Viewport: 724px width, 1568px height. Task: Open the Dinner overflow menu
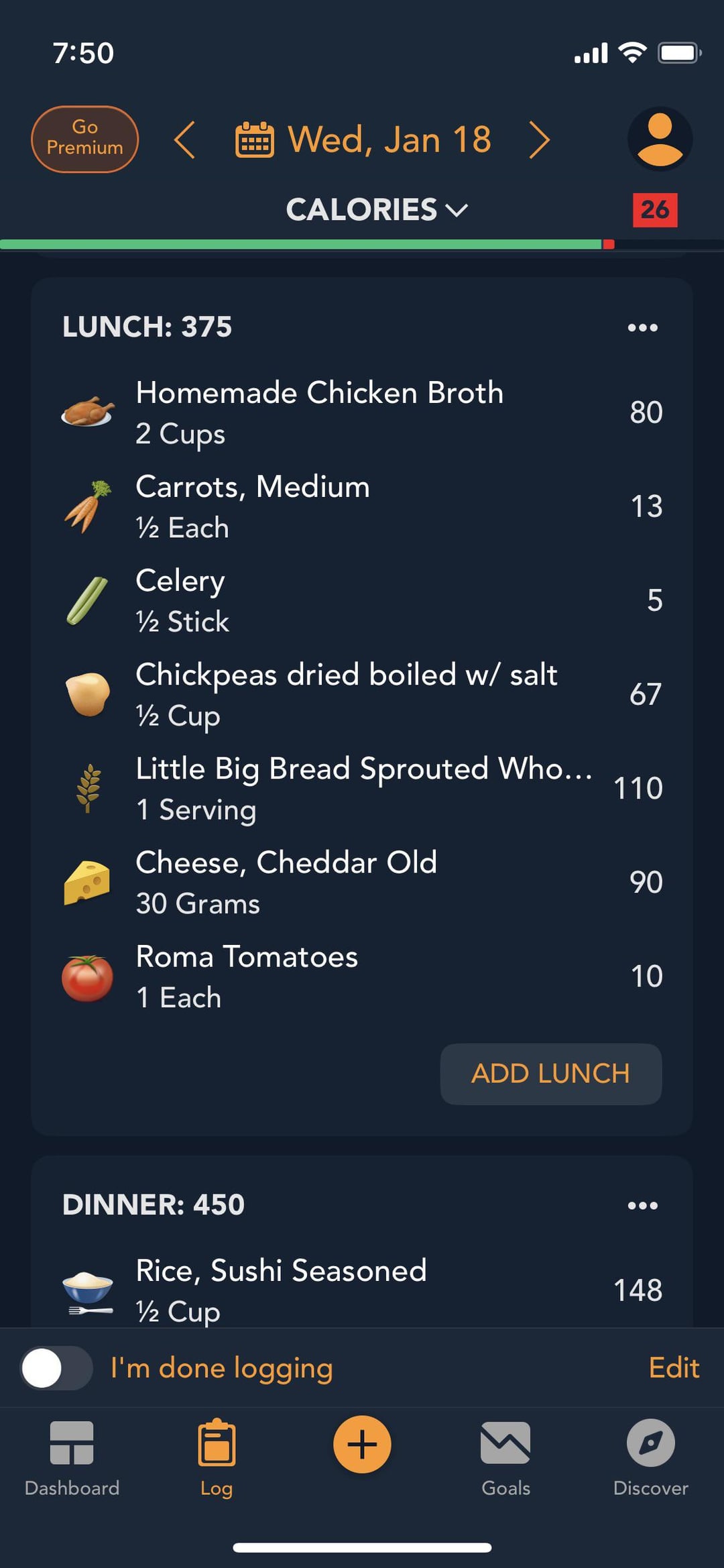click(x=642, y=1205)
